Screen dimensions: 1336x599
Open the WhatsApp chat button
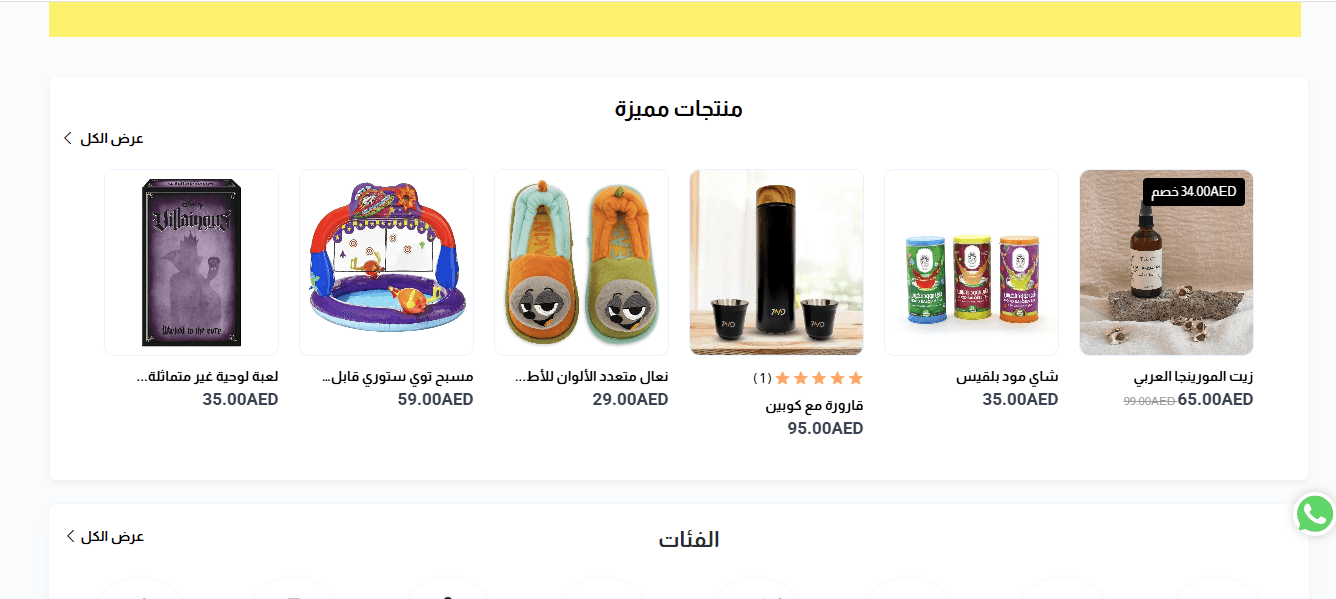[x=1314, y=515]
